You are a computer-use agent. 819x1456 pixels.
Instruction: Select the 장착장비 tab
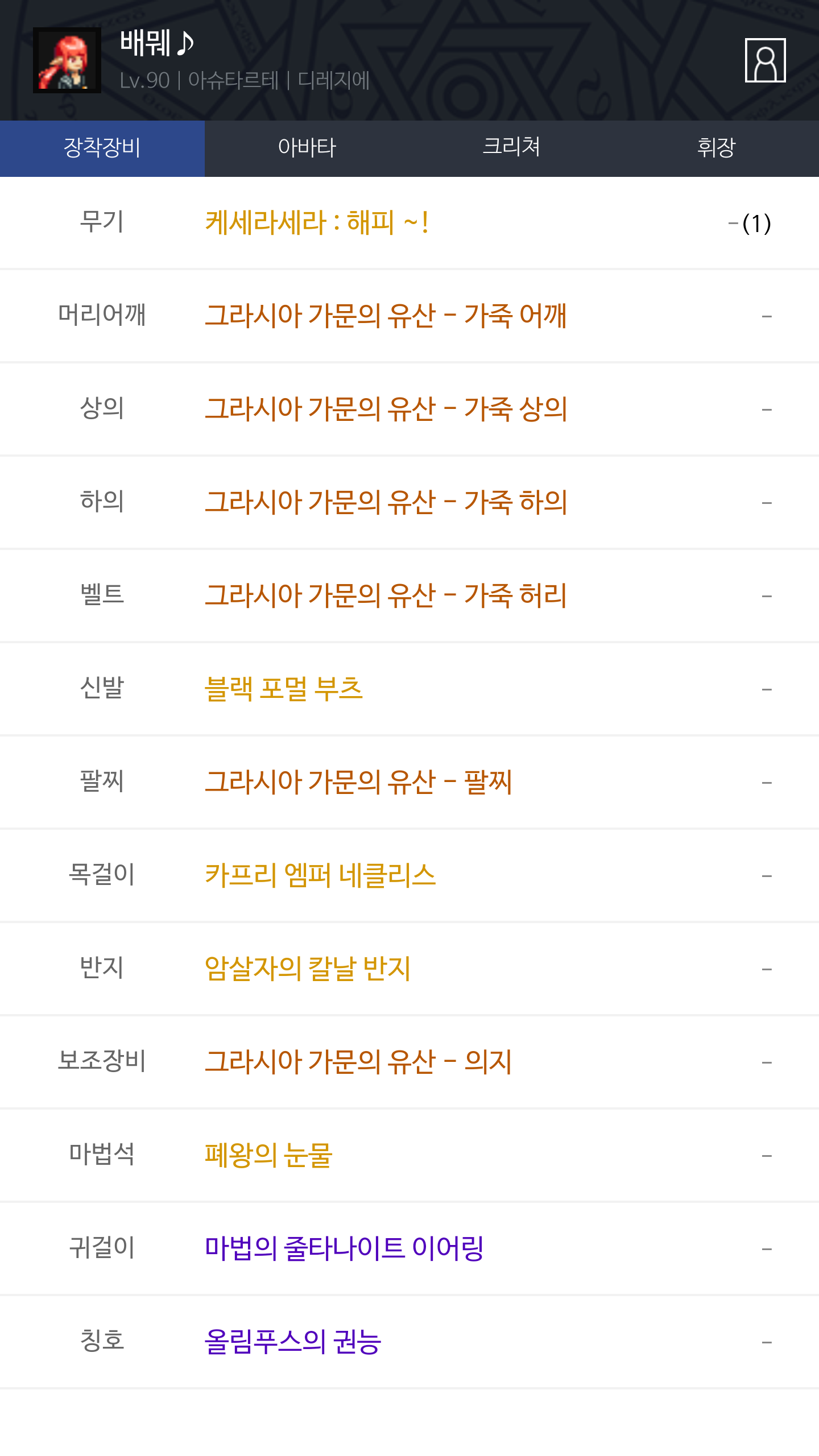(x=102, y=148)
